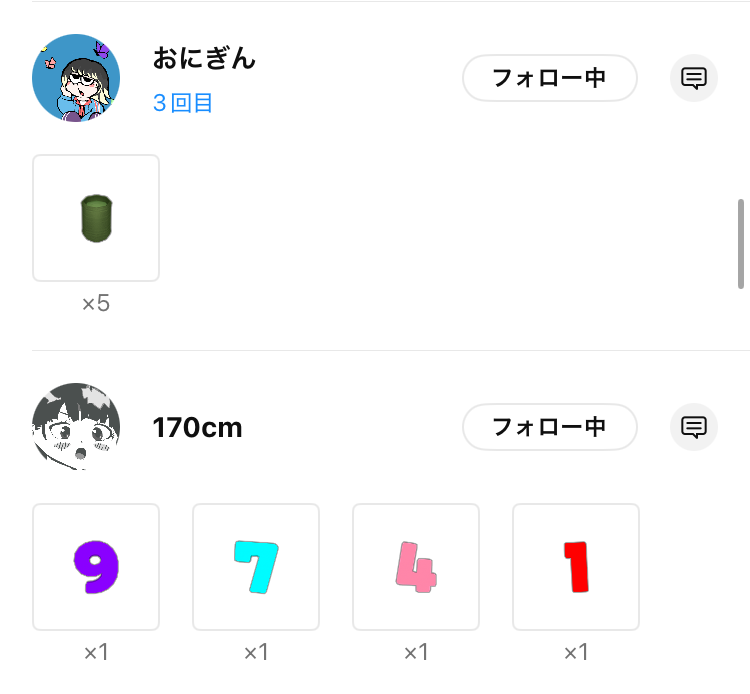750x694 pixels.
Task: Open the green cup gift tile
Action: (x=96, y=218)
